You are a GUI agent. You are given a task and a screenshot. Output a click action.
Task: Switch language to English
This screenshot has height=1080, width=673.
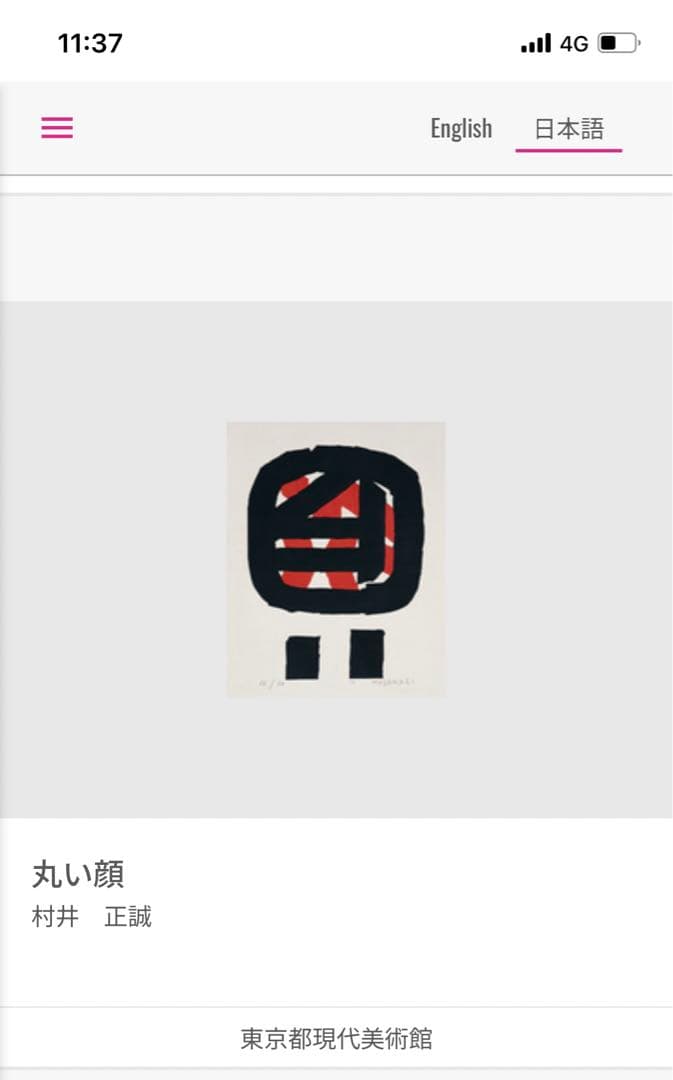pos(461,128)
